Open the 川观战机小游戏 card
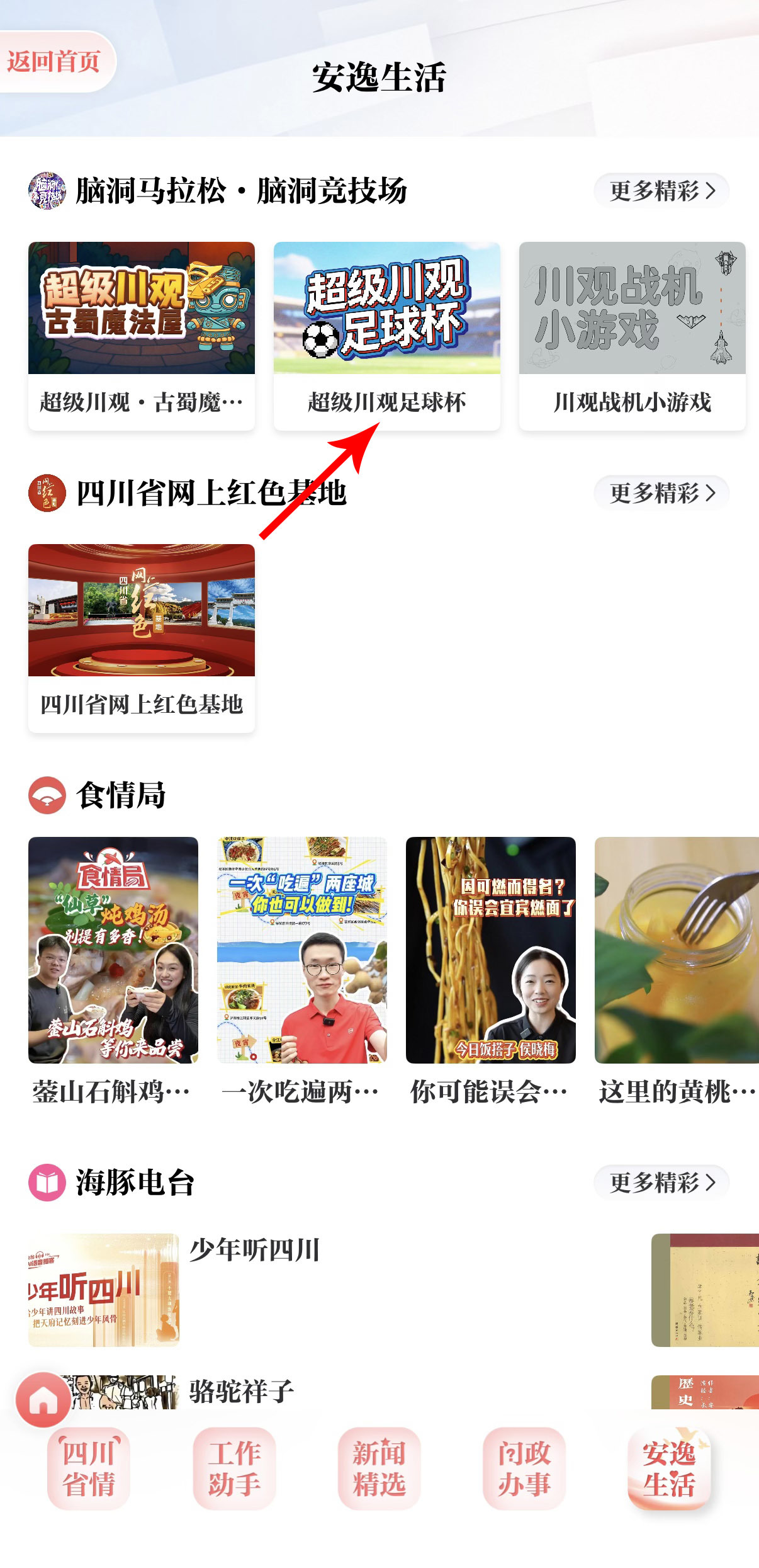This screenshot has height=1568, width=759. (x=632, y=335)
